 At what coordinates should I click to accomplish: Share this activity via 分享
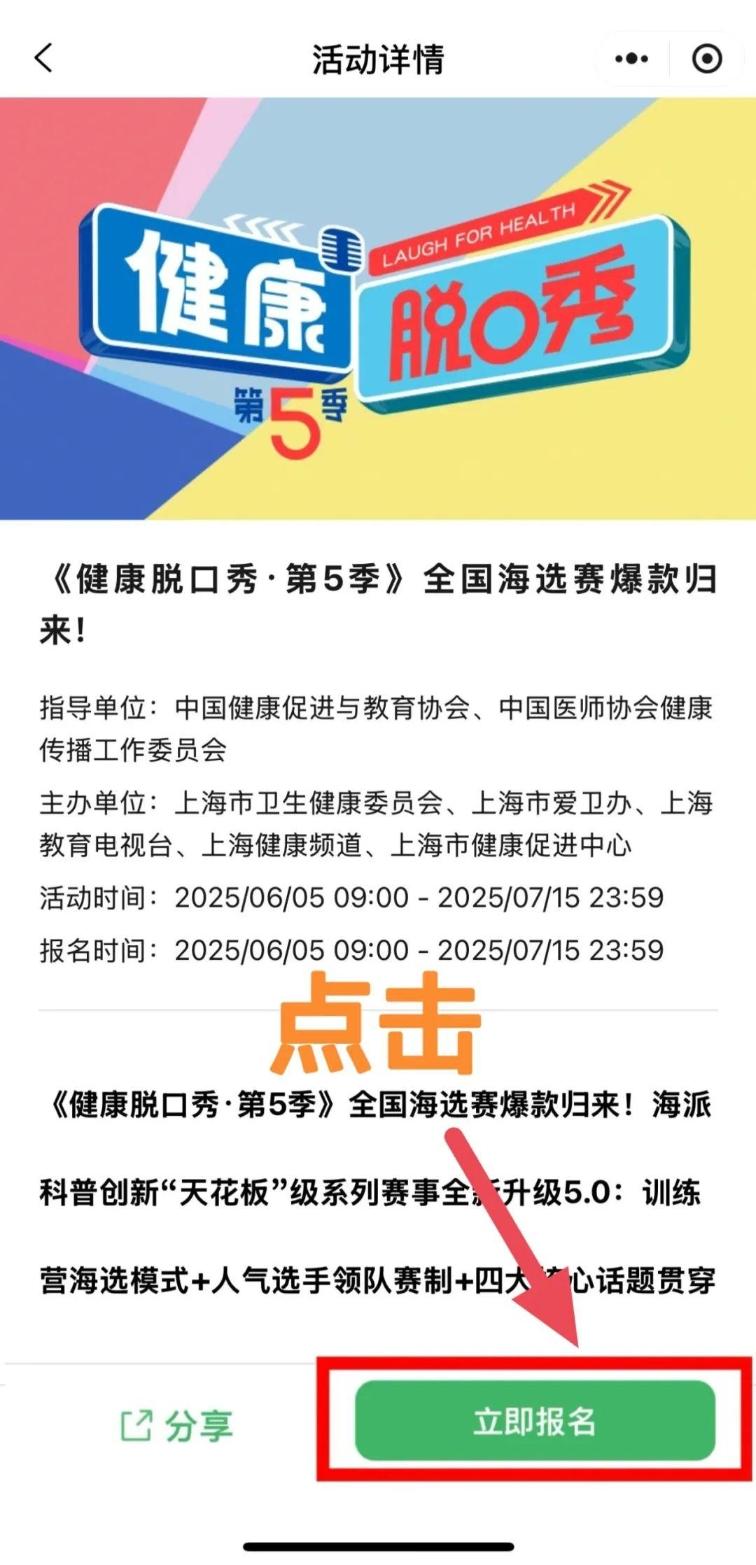point(177,1425)
